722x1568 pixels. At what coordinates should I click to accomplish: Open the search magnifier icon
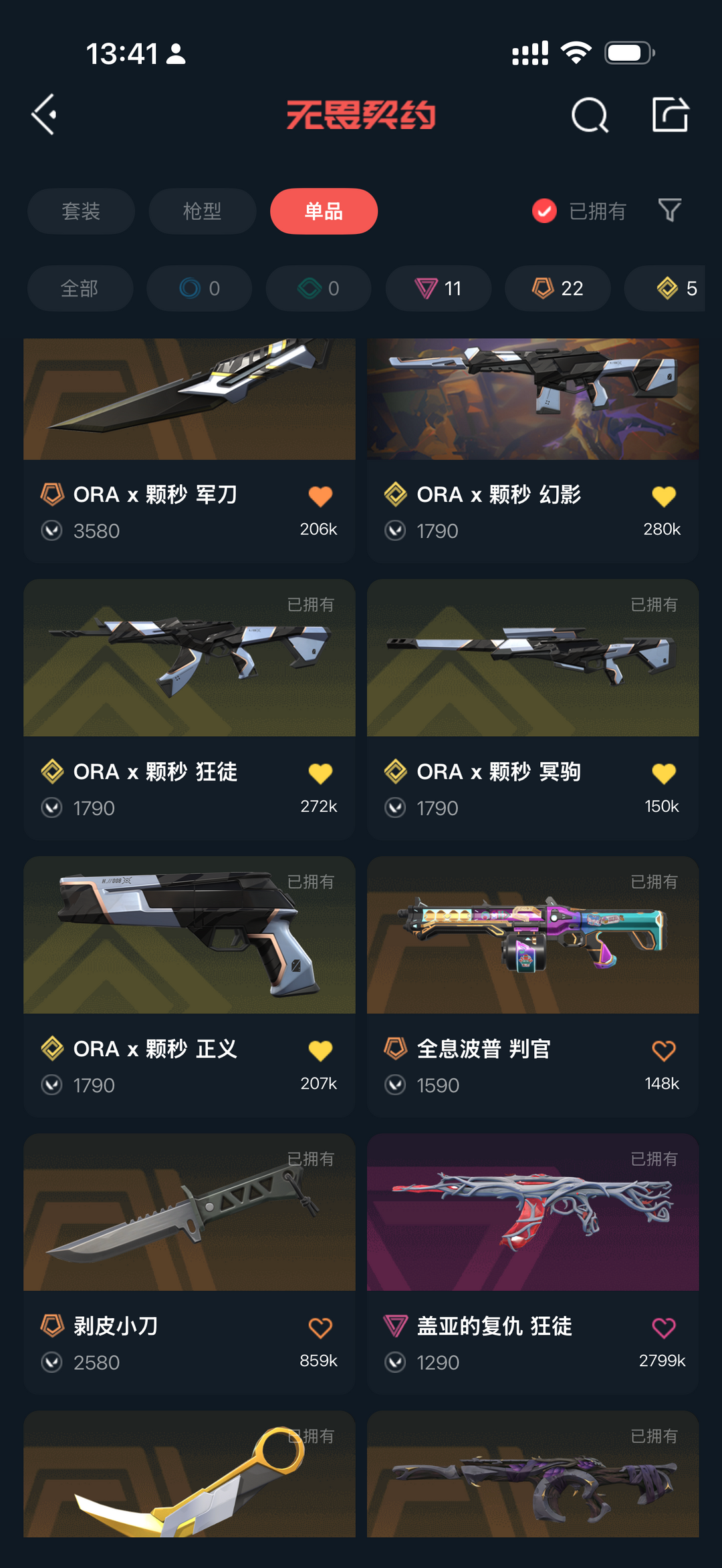[590, 116]
